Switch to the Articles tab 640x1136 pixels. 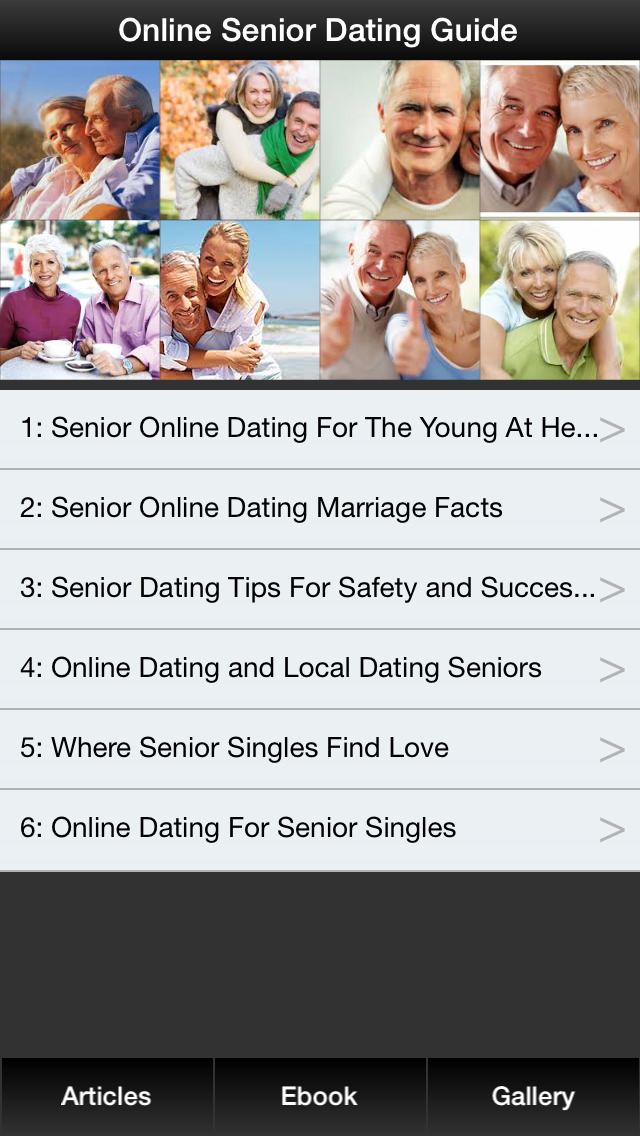pyautogui.click(x=106, y=1096)
